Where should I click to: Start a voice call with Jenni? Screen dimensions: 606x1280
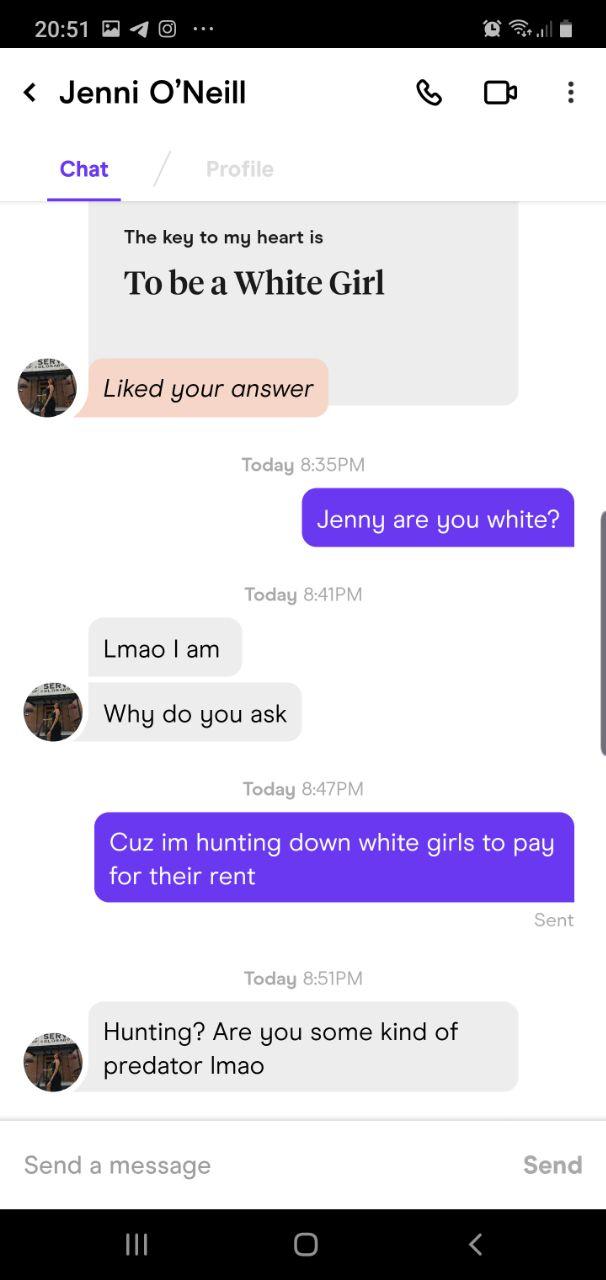(429, 93)
